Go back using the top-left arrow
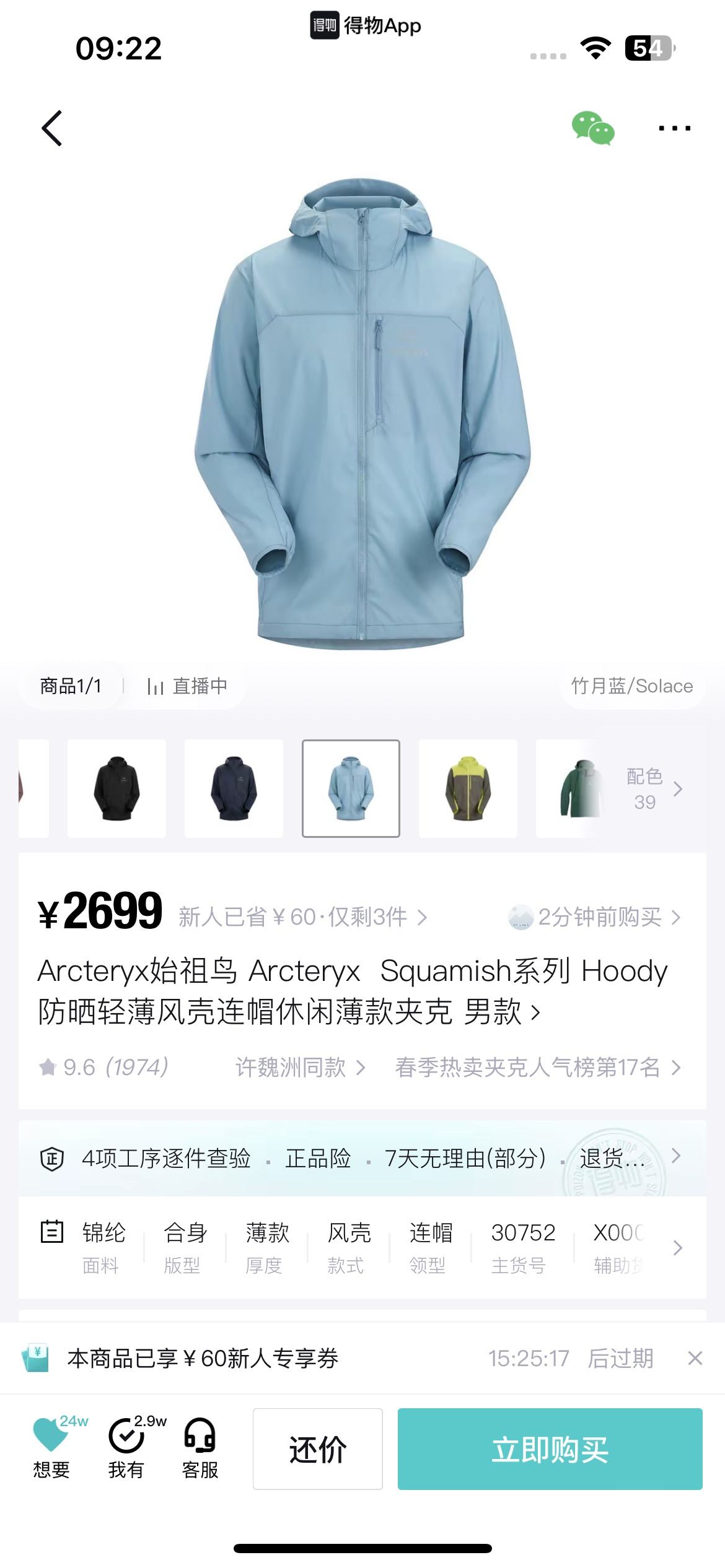The image size is (725, 1568). click(x=52, y=128)
